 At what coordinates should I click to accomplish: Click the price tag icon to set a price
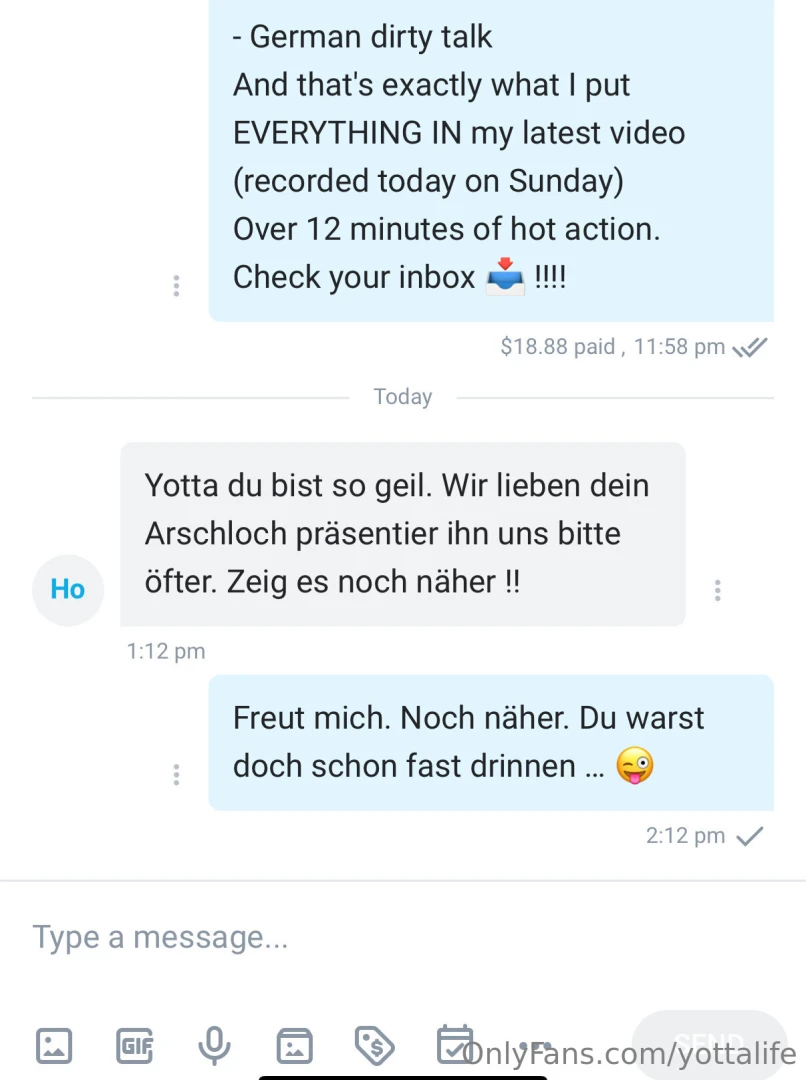click(x=374, y=1046)
